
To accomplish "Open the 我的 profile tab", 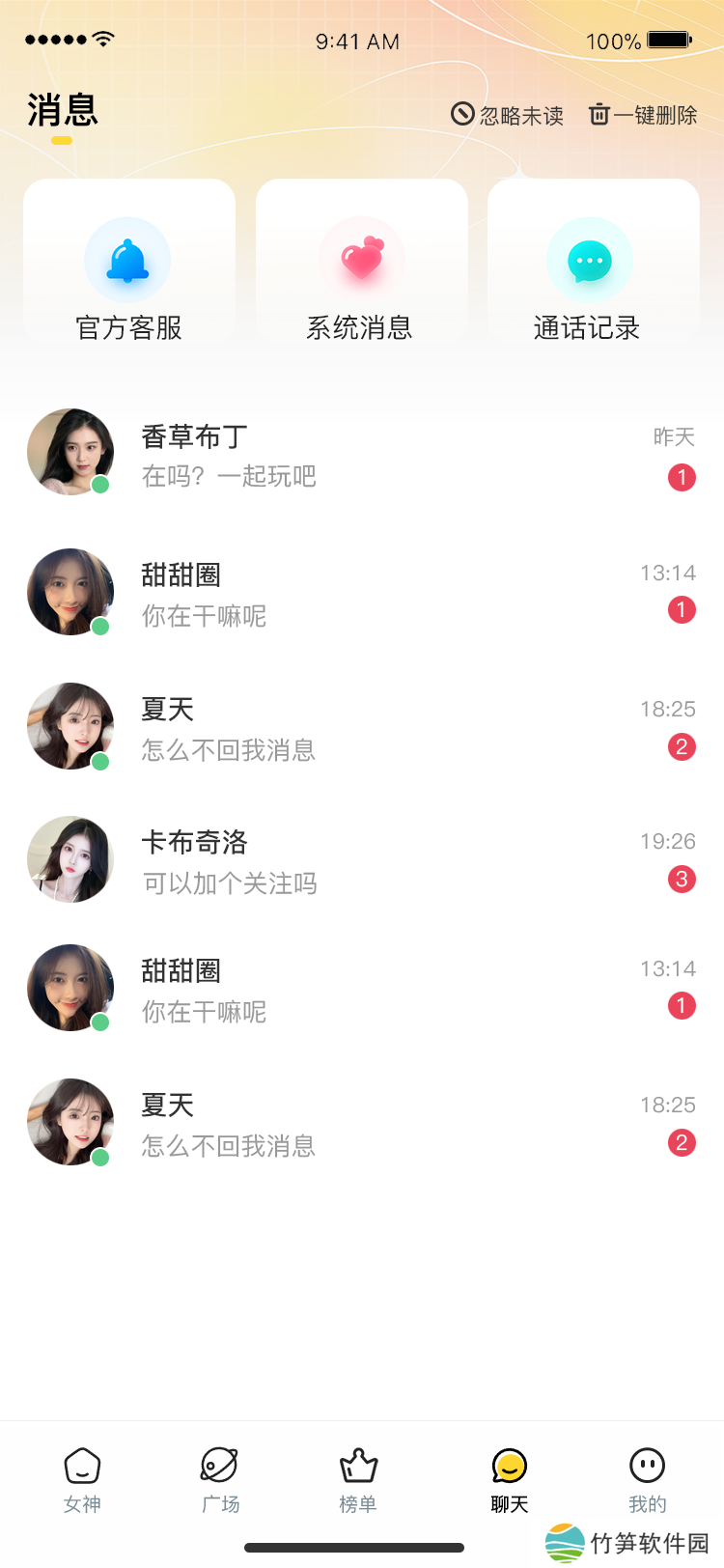I will click(647, 1480).
